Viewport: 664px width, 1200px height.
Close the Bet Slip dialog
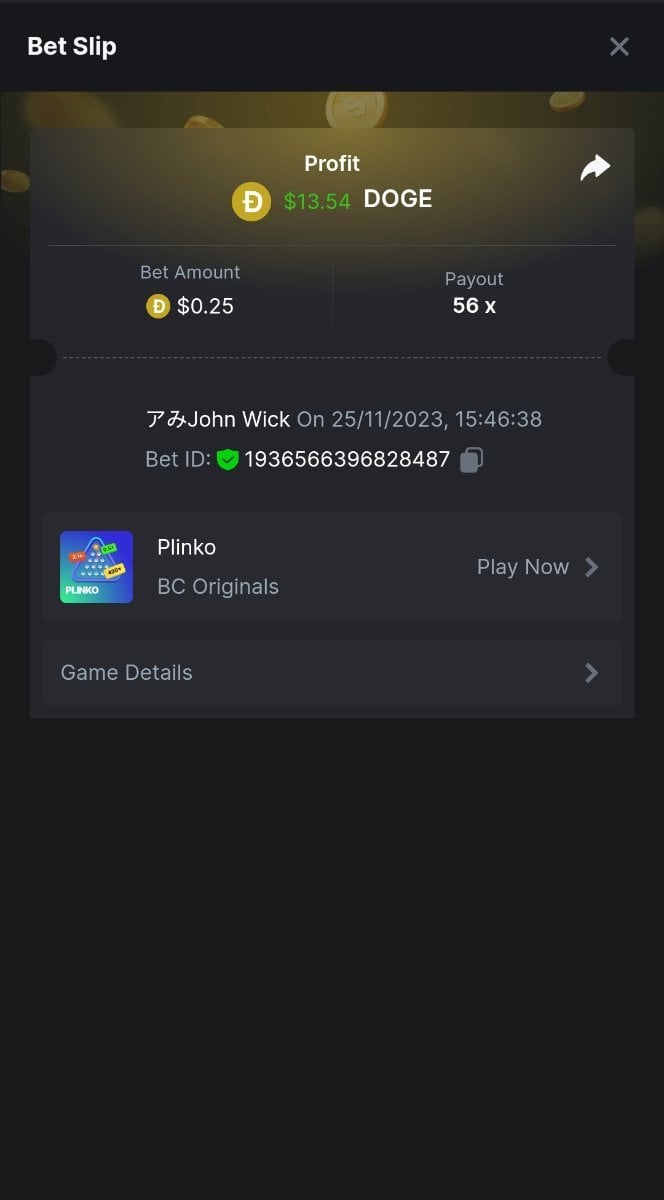pos(619,46)
